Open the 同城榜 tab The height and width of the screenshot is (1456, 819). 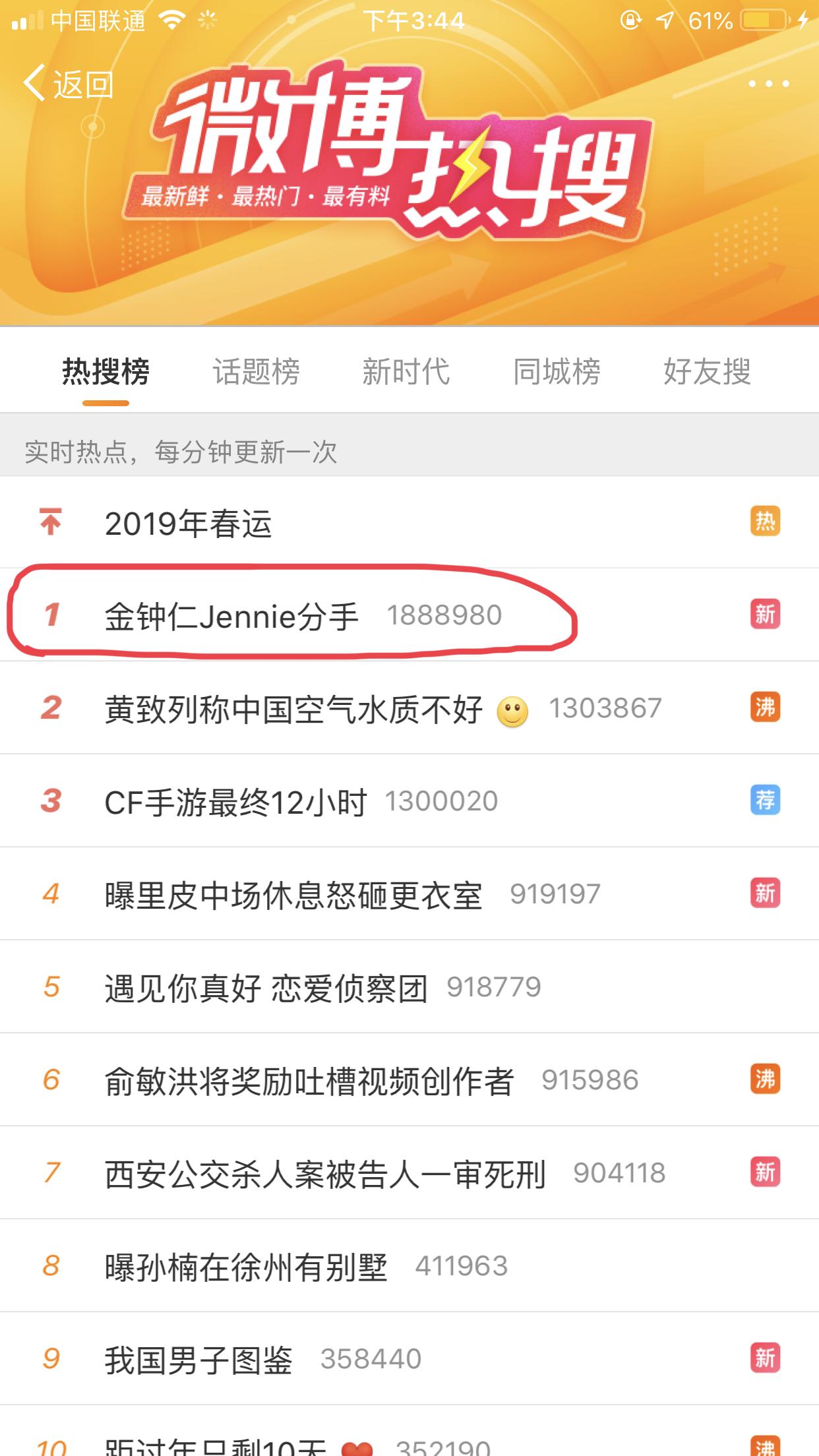pyautogui.click(x=557, y=371)
